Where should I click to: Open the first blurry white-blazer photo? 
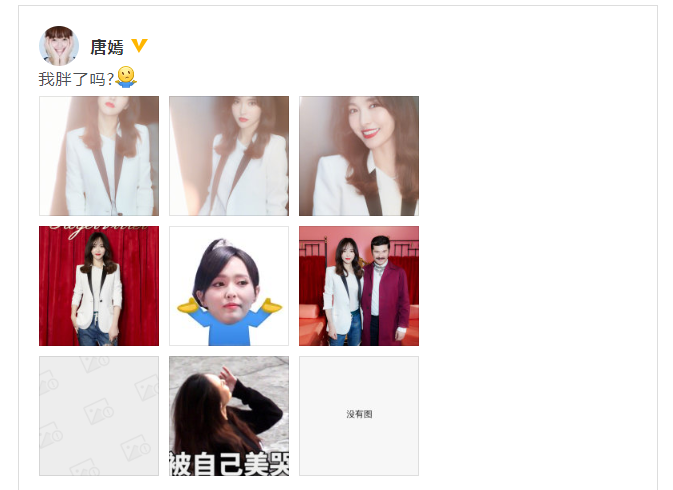click(x=99, y=156)
